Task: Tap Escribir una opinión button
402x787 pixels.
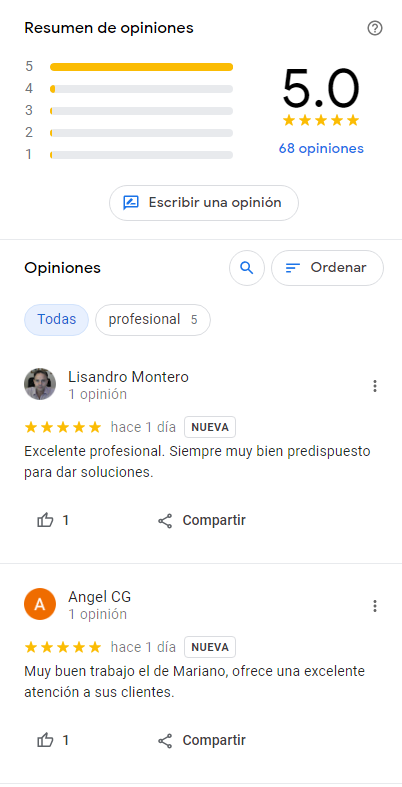Action: click(204, 203)
